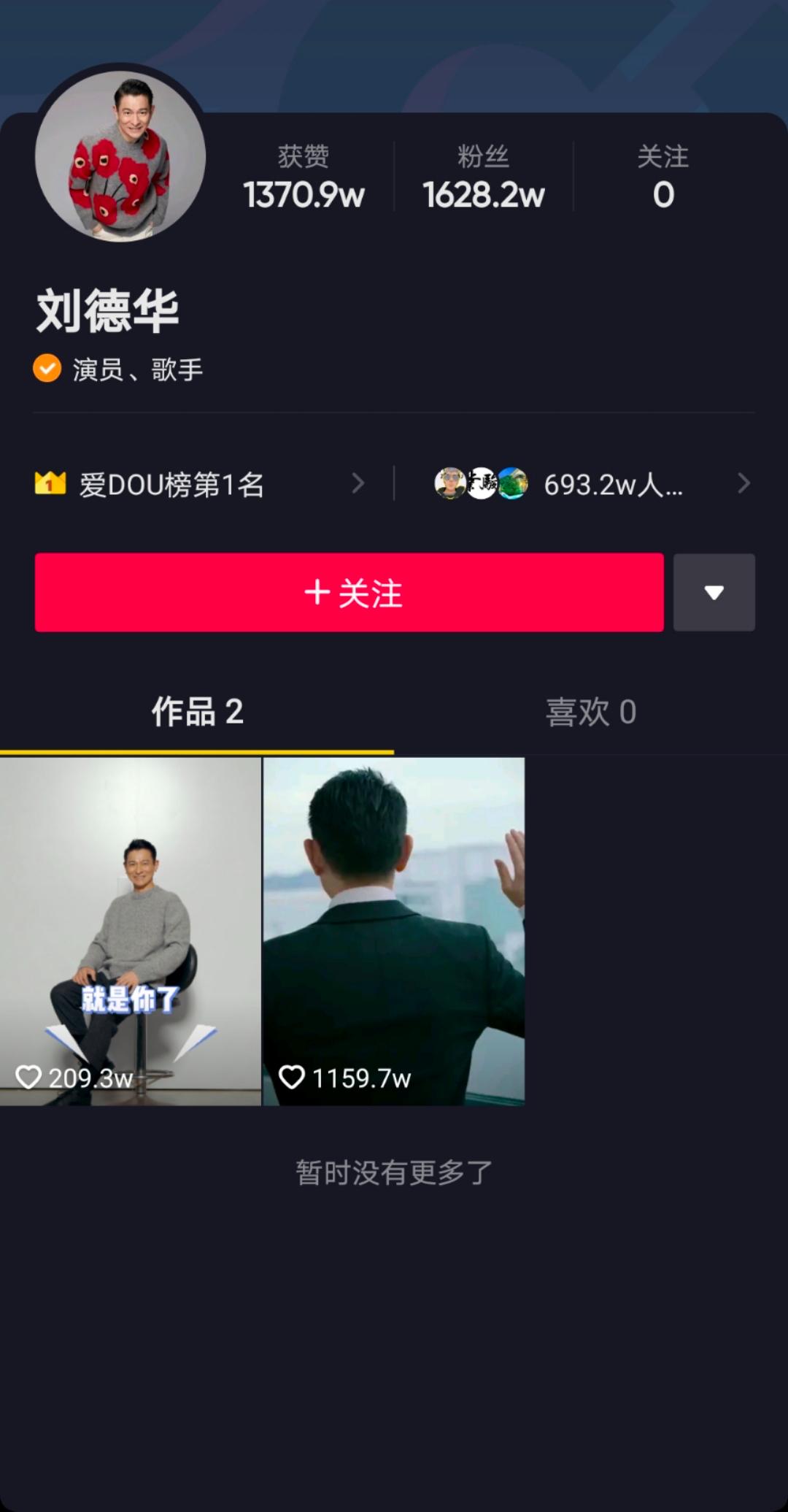Open the 爱DOU榜第1名 ranking row

click(x=199, y=484)
